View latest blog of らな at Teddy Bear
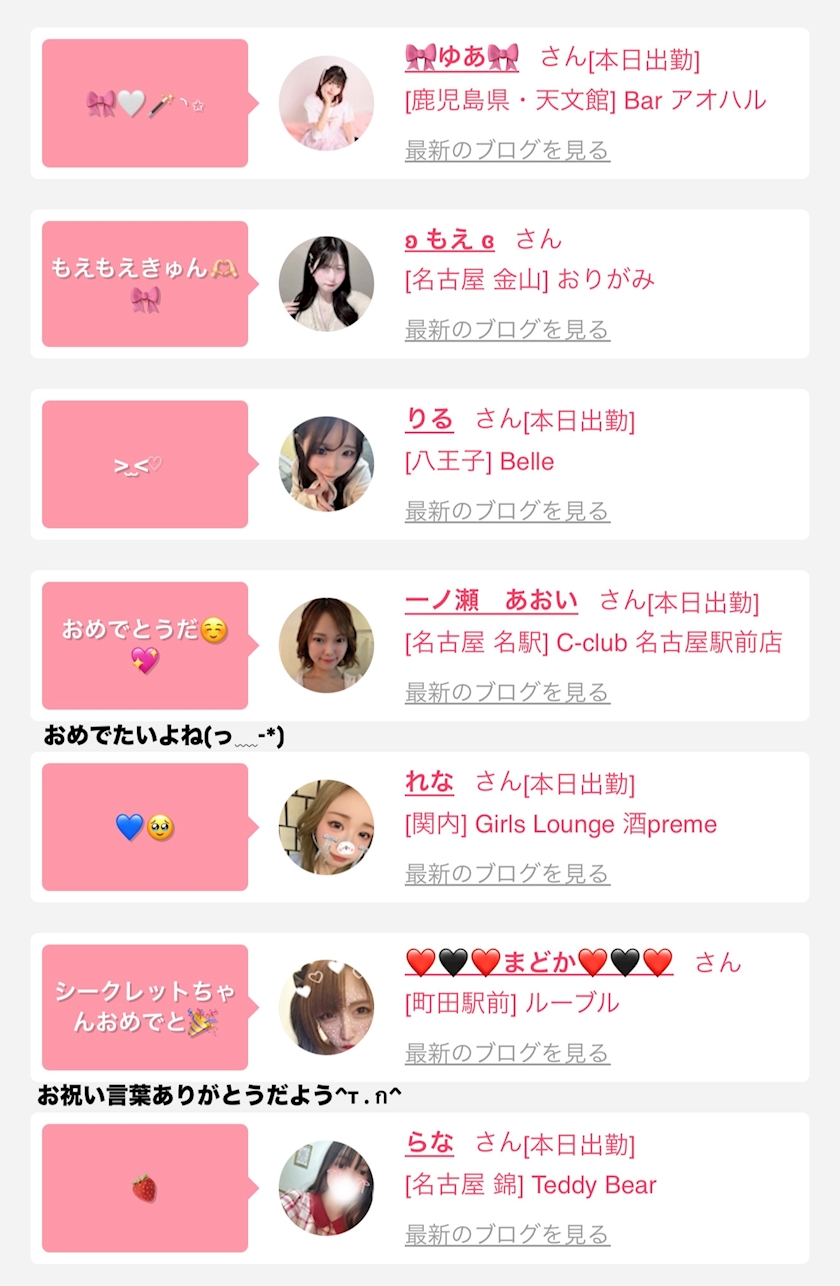This screenshot has height=1286, width=840. pyautogui.click(x=507, y=1235)
